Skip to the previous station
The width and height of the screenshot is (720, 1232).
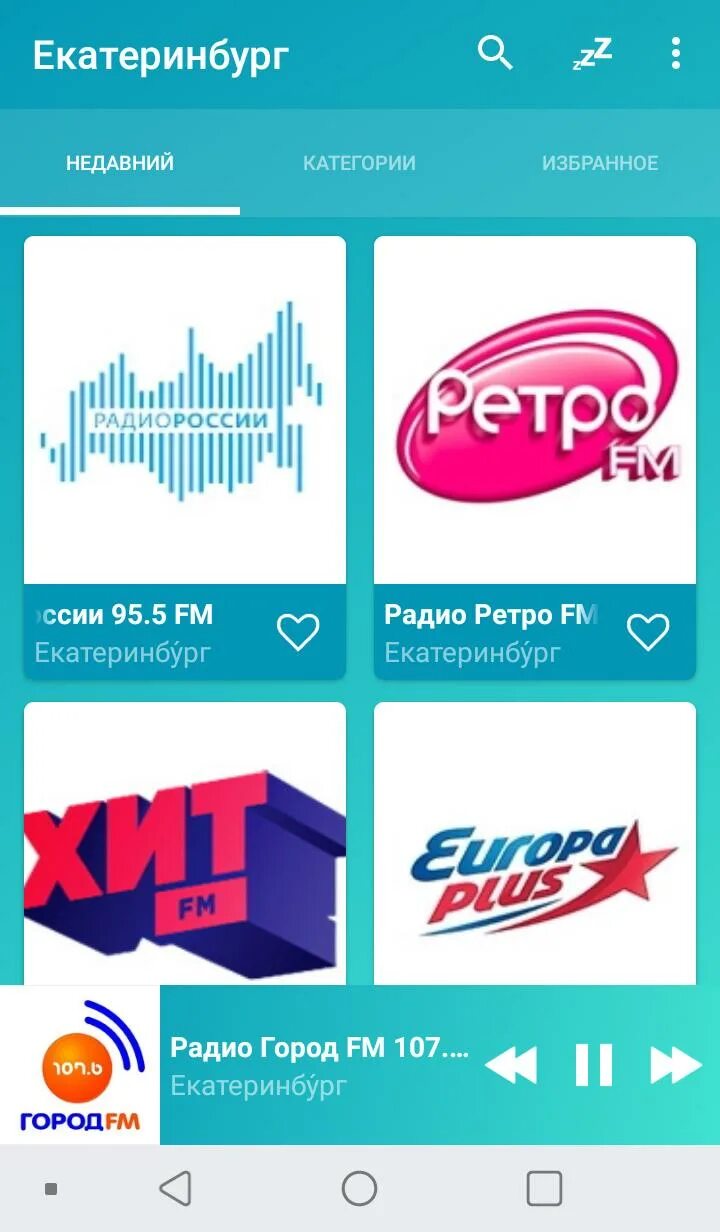(511, 1065)
